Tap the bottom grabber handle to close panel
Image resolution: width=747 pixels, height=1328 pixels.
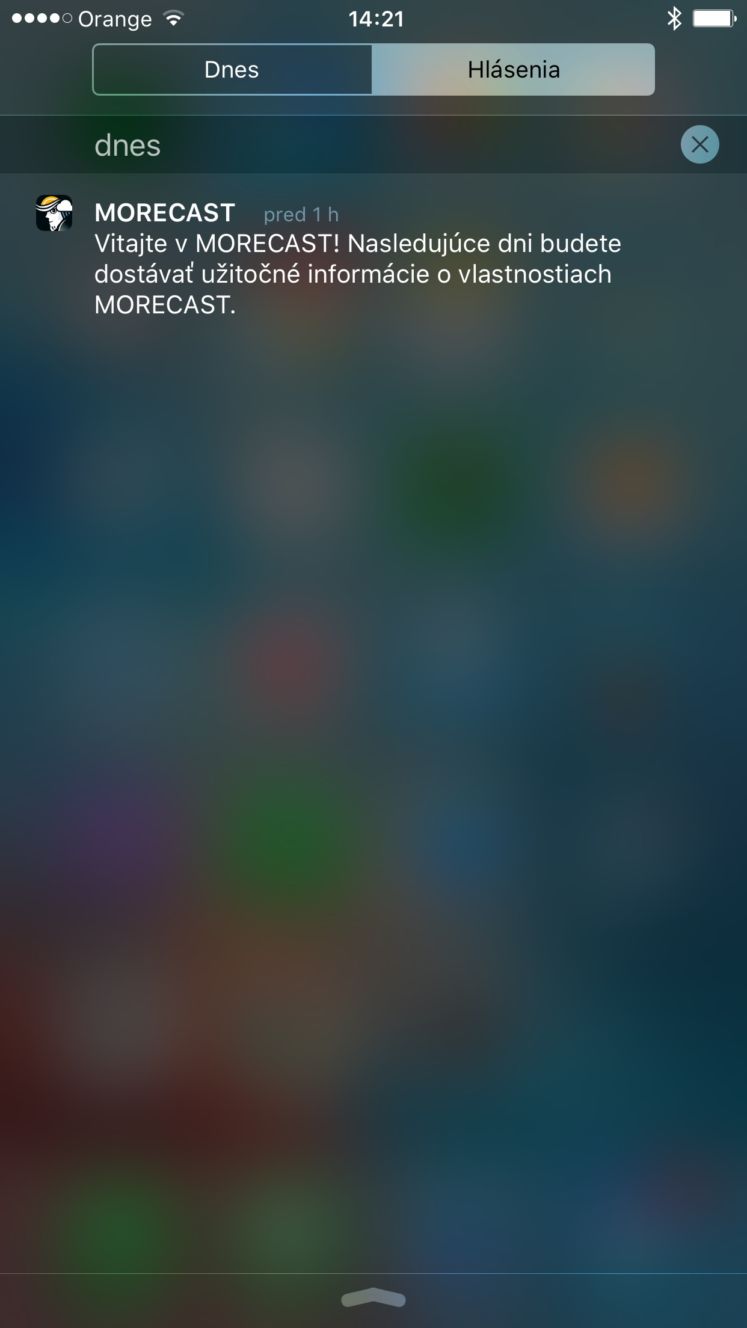373,1298
